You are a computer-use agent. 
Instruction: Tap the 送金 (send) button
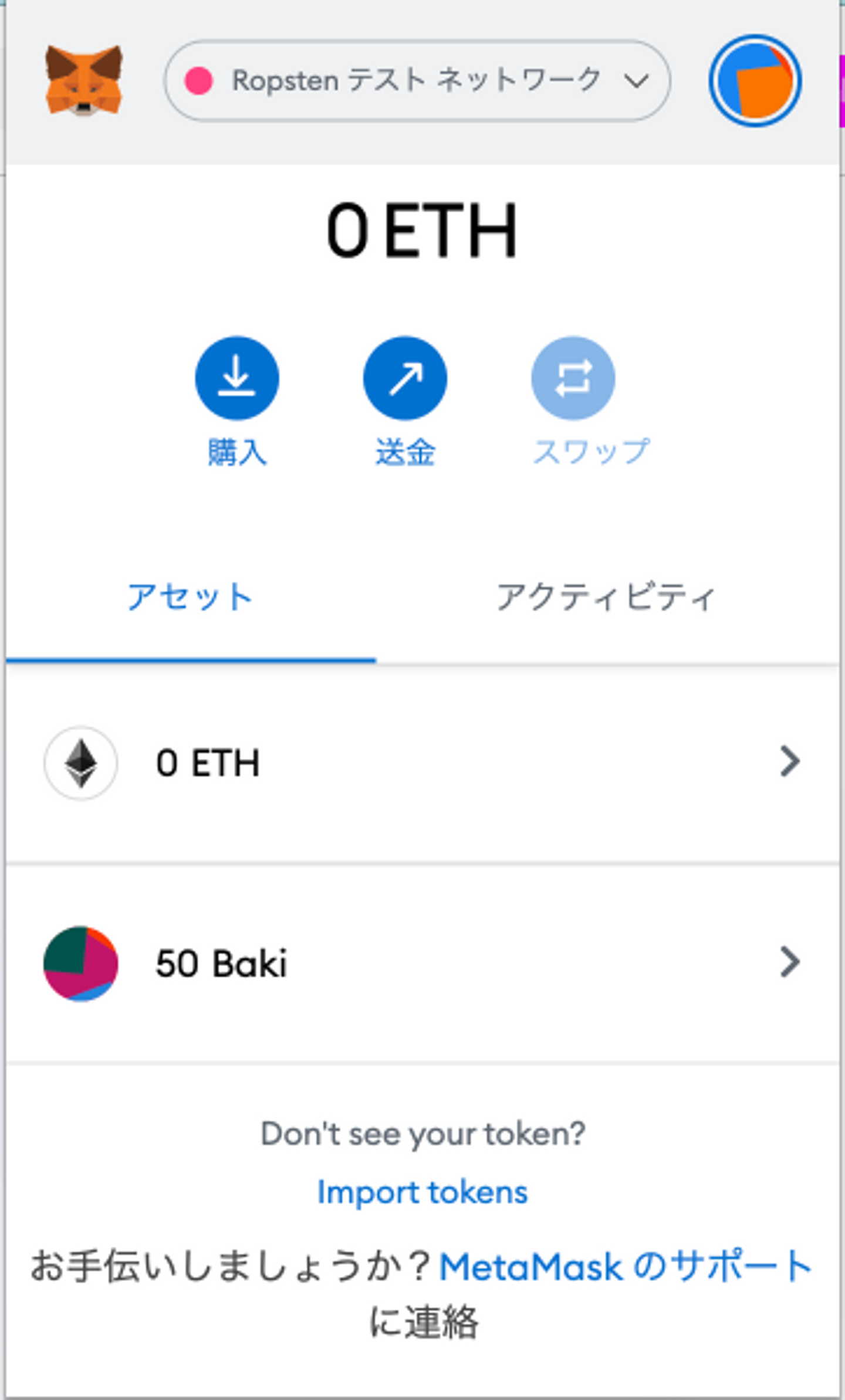[x=405, y=378]
